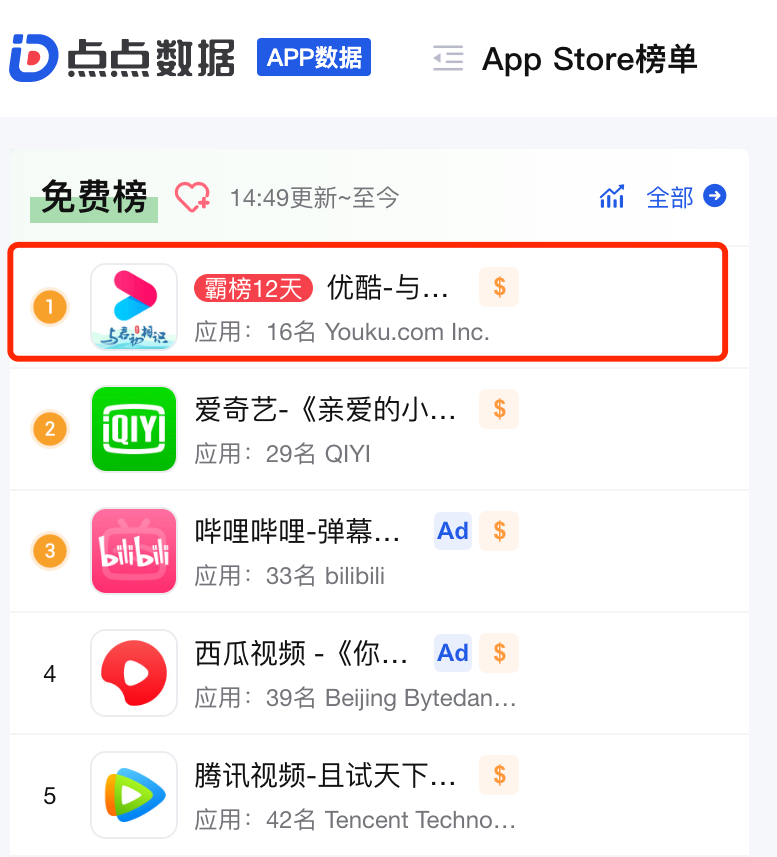Open the iQIYI app entry
777x857 pixels.
coord(325,409)
